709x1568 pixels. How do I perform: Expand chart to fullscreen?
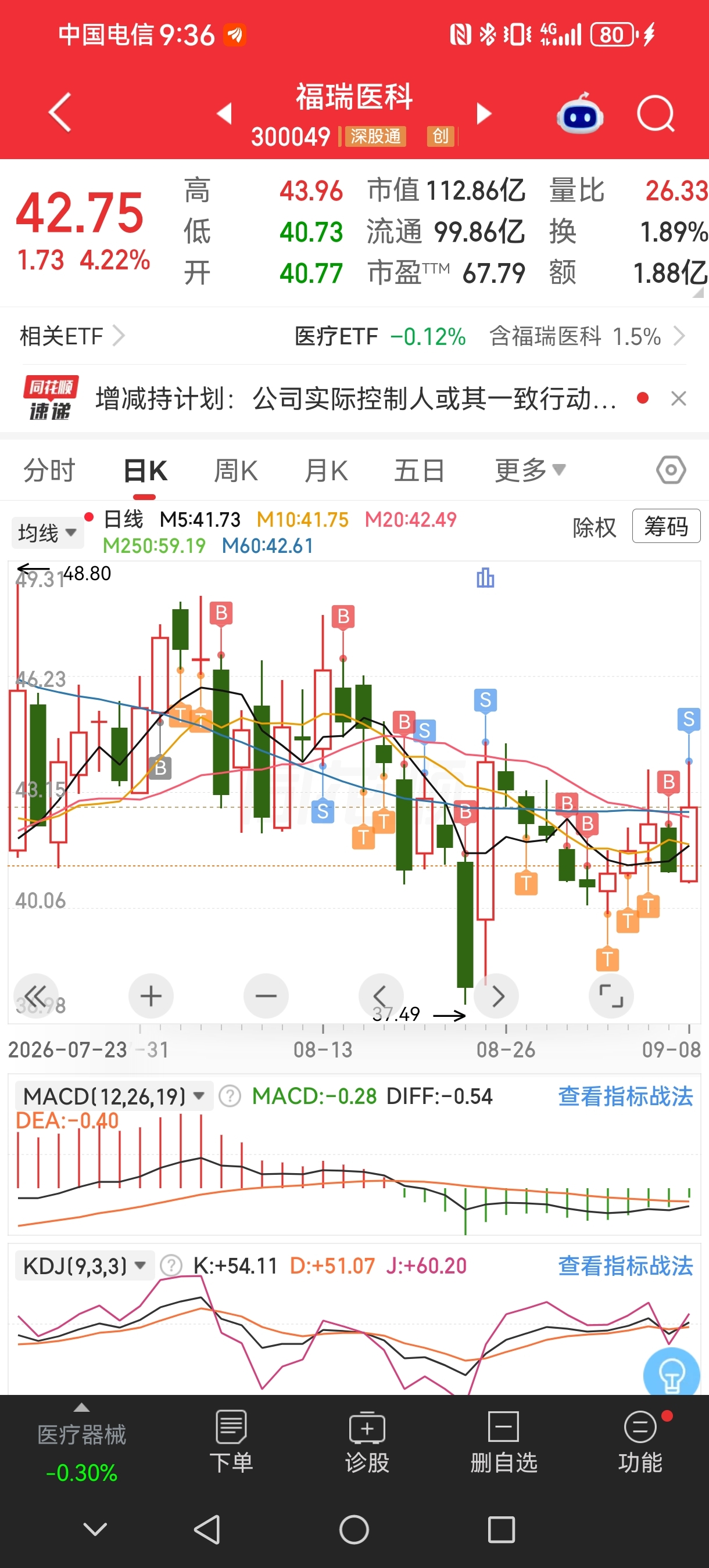(611, 997)
